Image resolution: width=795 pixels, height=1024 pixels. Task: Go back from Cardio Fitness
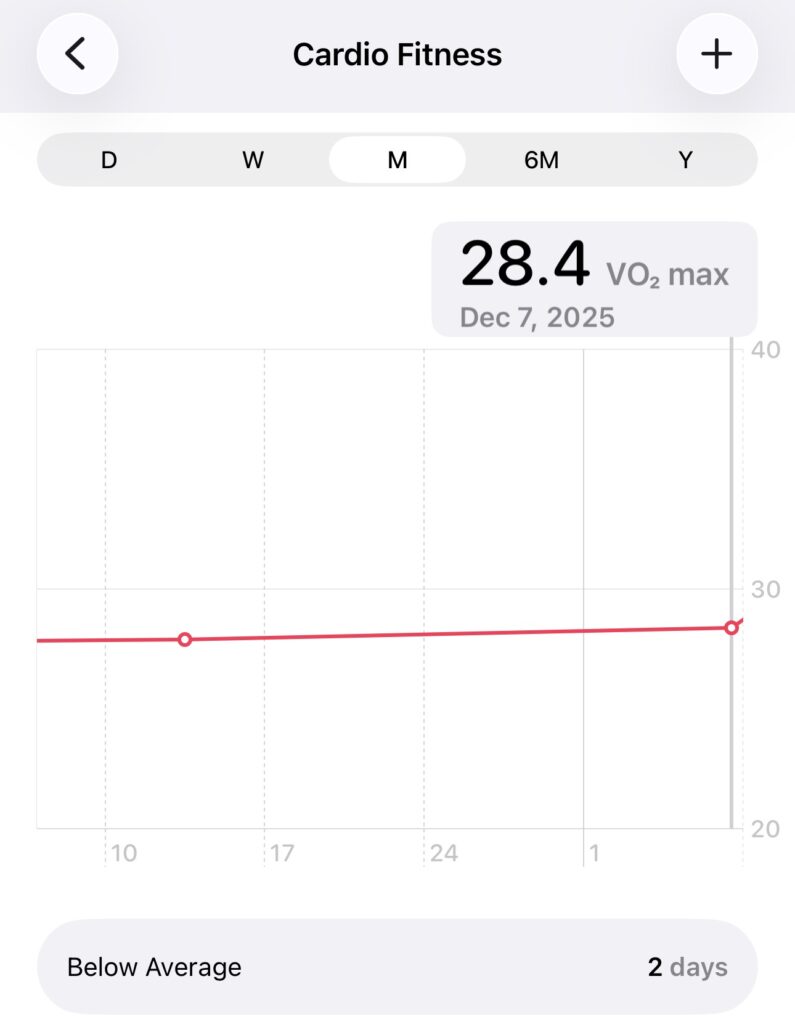tap(77, 54)
